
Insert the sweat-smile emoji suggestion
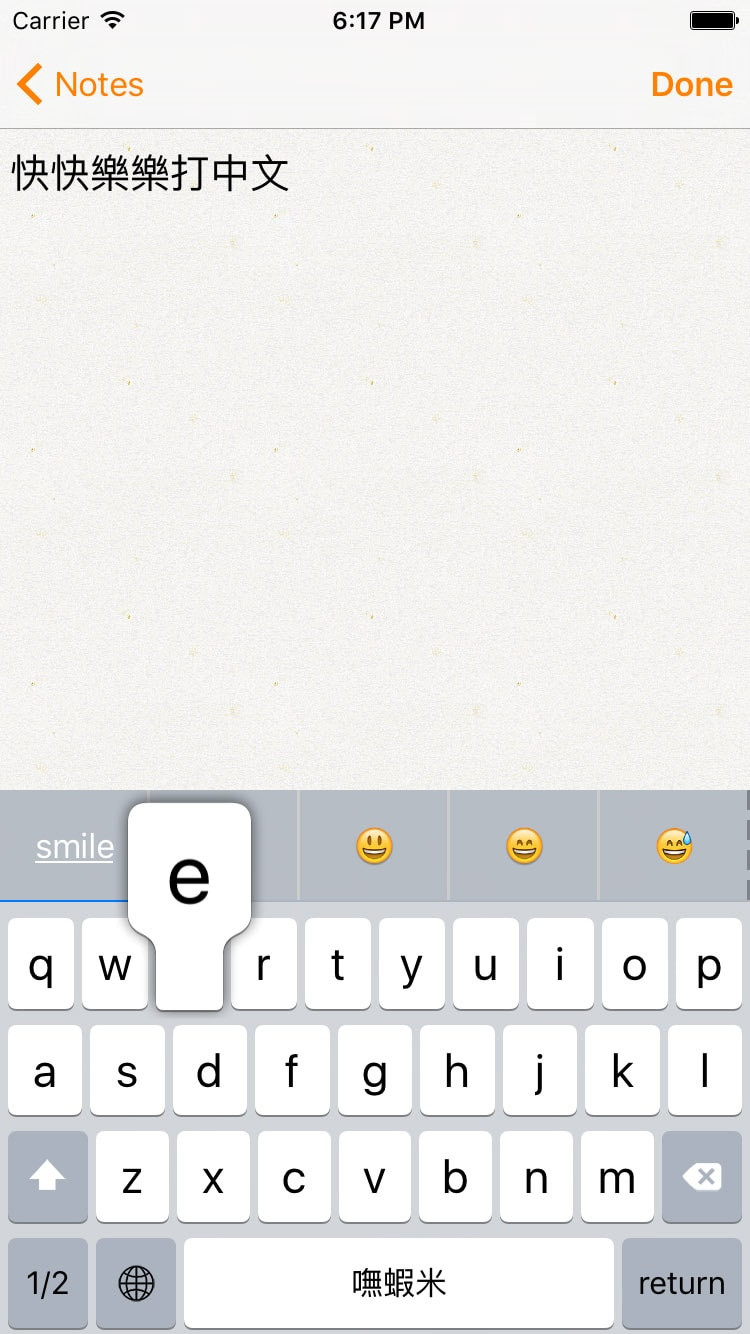tap(674, 847)
